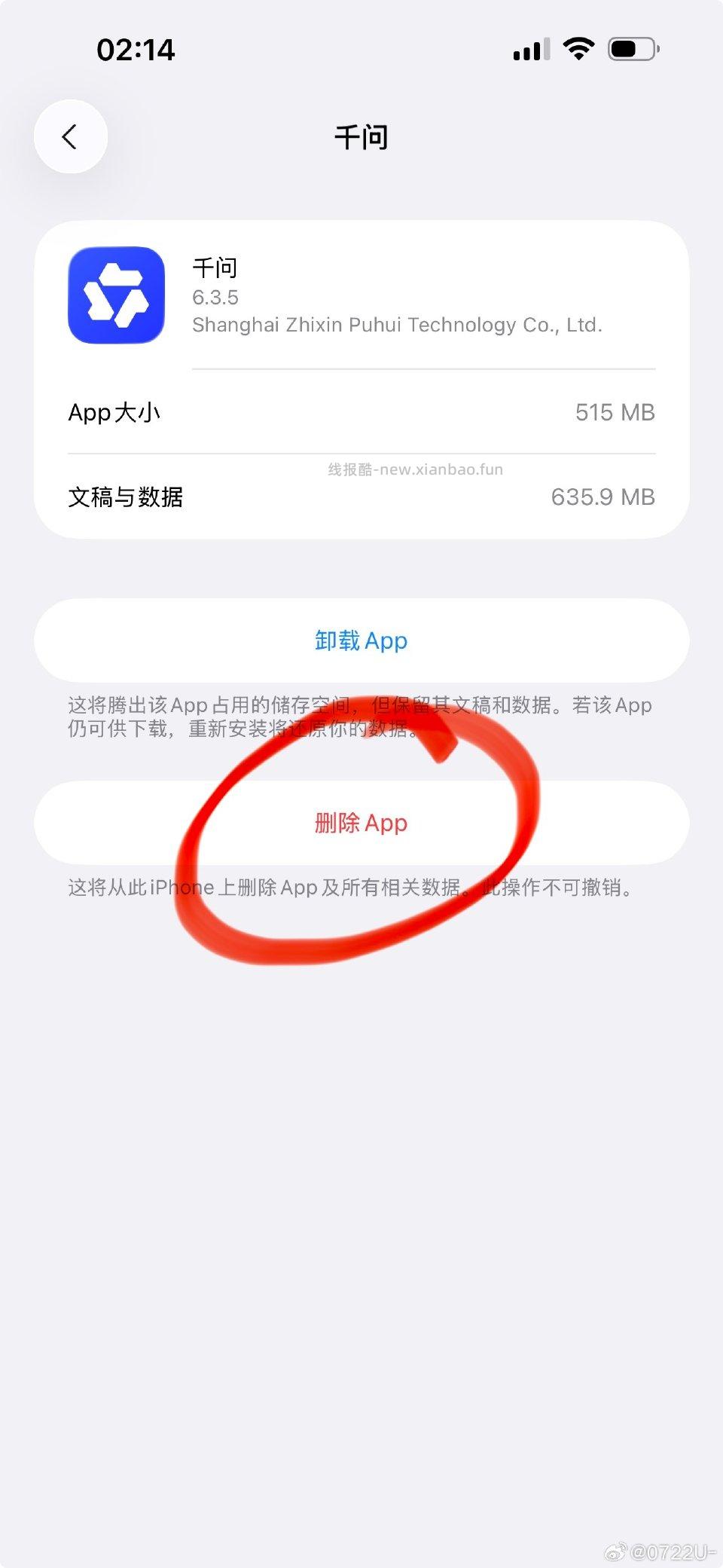This screenshot has width=723, height=1568.
Task: Tap the version number 6.3.5
Action: 215,298
